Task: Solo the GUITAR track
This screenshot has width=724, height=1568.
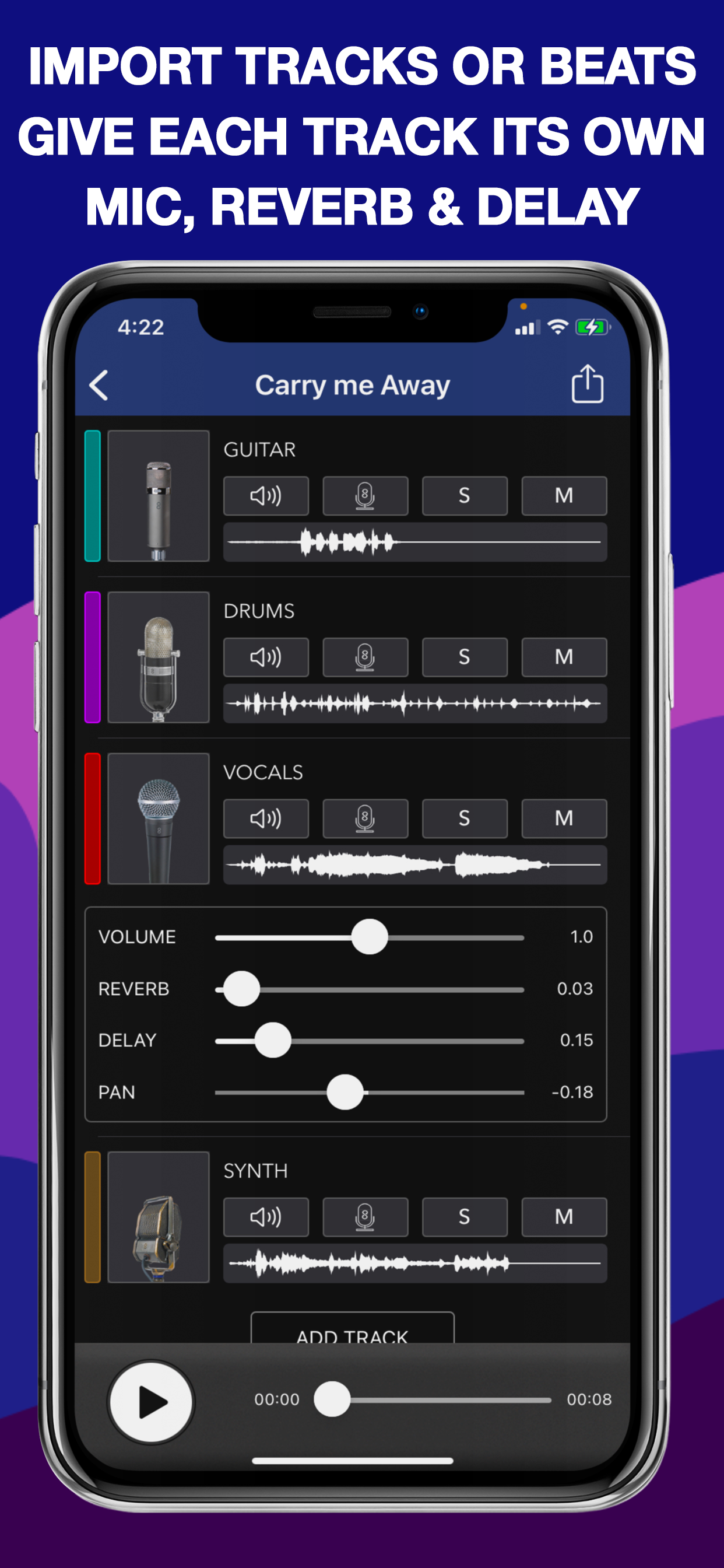Action: [x=464, y=495]
